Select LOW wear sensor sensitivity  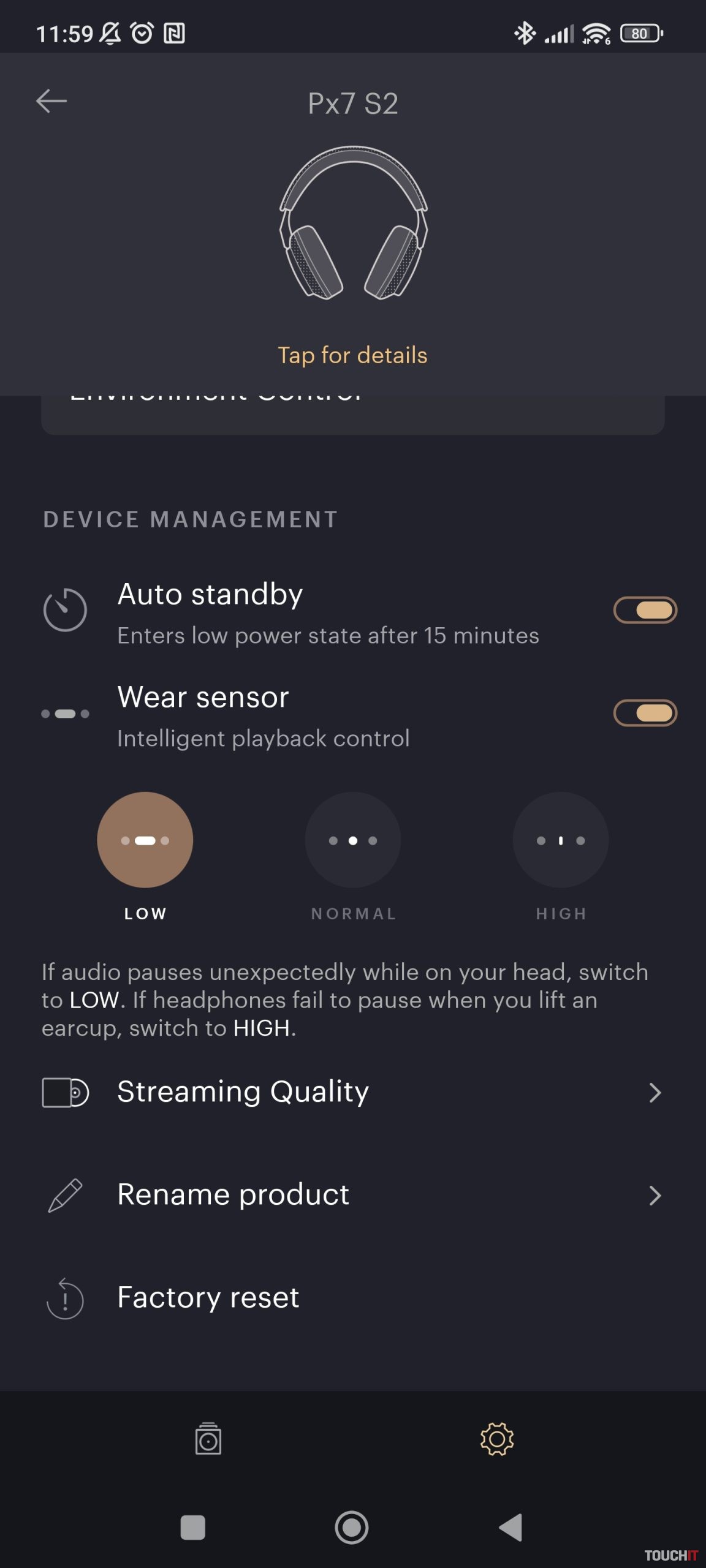(145, 840)
